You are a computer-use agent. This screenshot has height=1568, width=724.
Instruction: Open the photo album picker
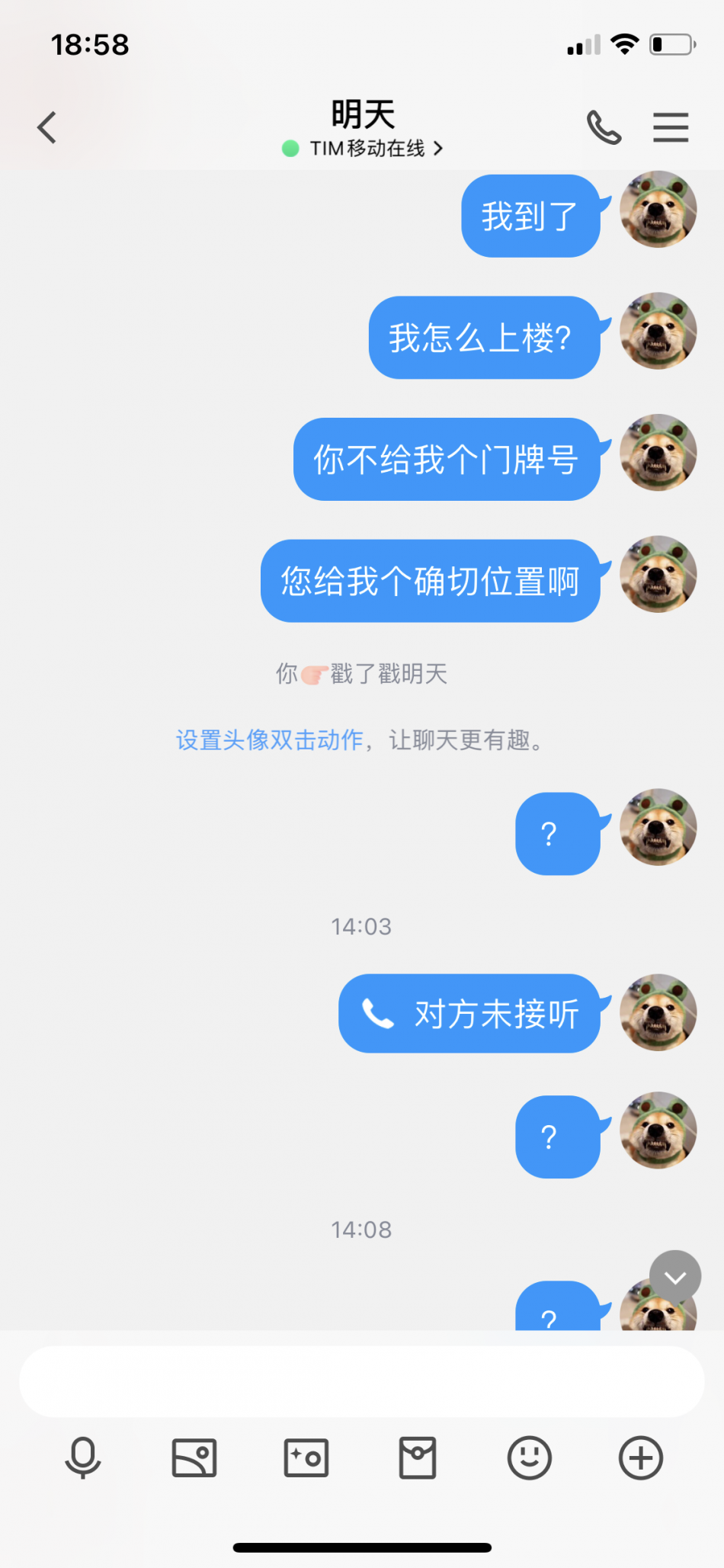tap(194, 1457)
